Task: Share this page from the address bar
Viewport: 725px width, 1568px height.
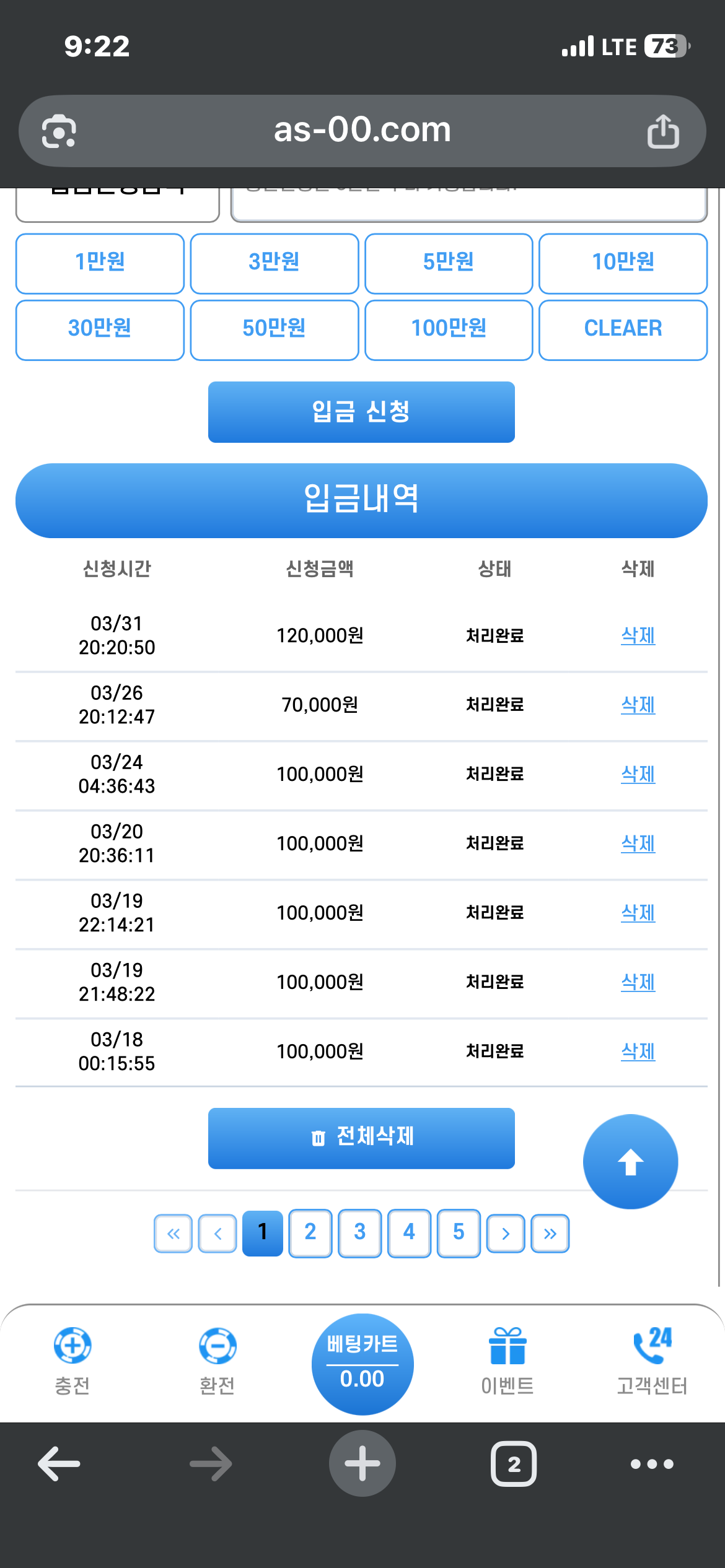Action: pyautogui.click(x=663, y=131)
